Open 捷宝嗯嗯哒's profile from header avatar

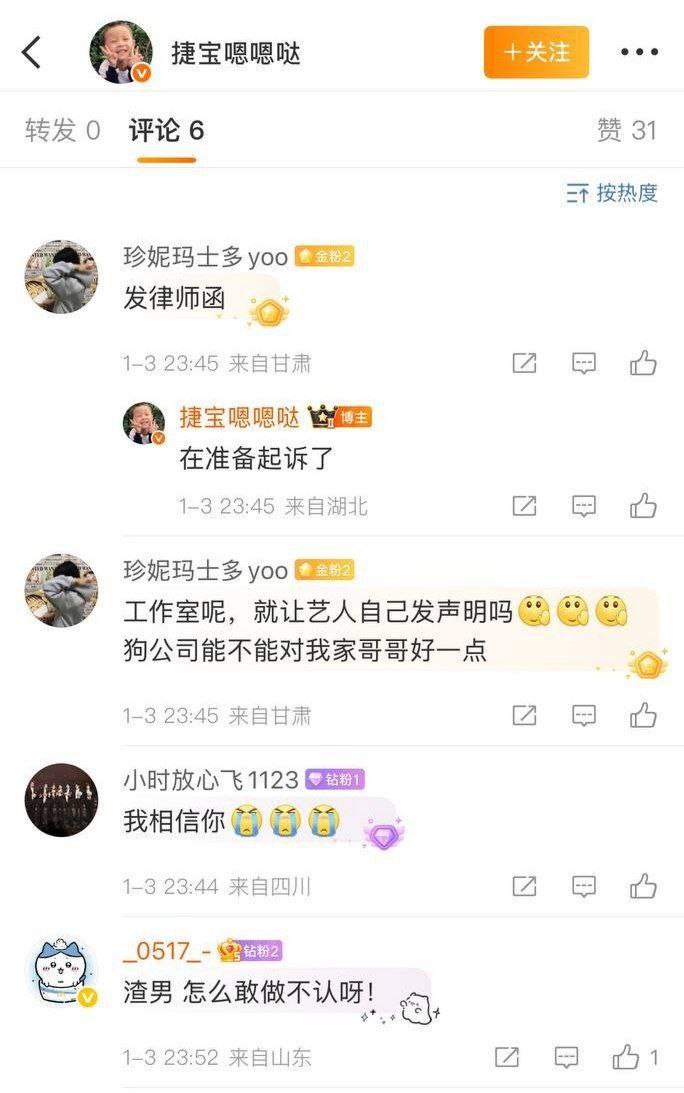[121, 52]
